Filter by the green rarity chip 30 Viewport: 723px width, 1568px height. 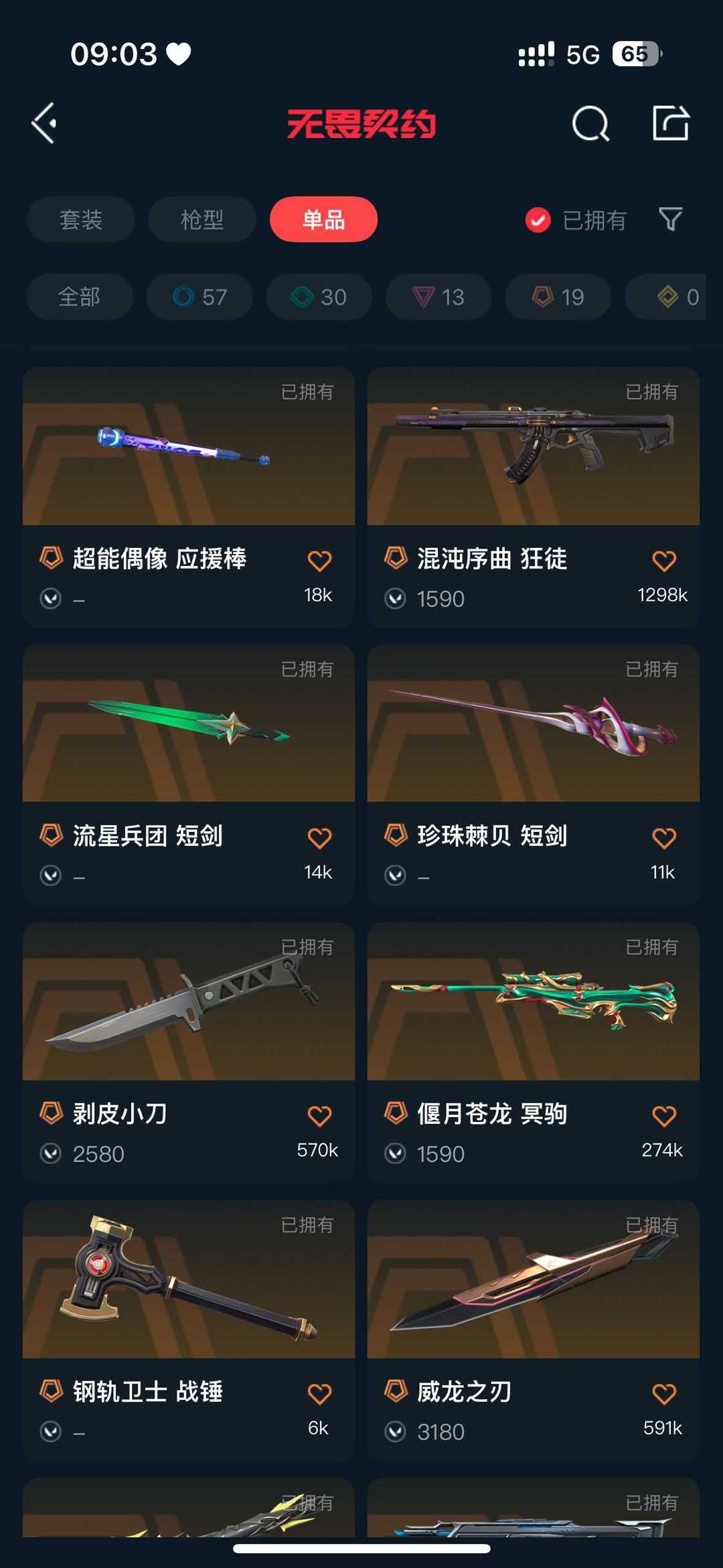[x=319, y=297]
